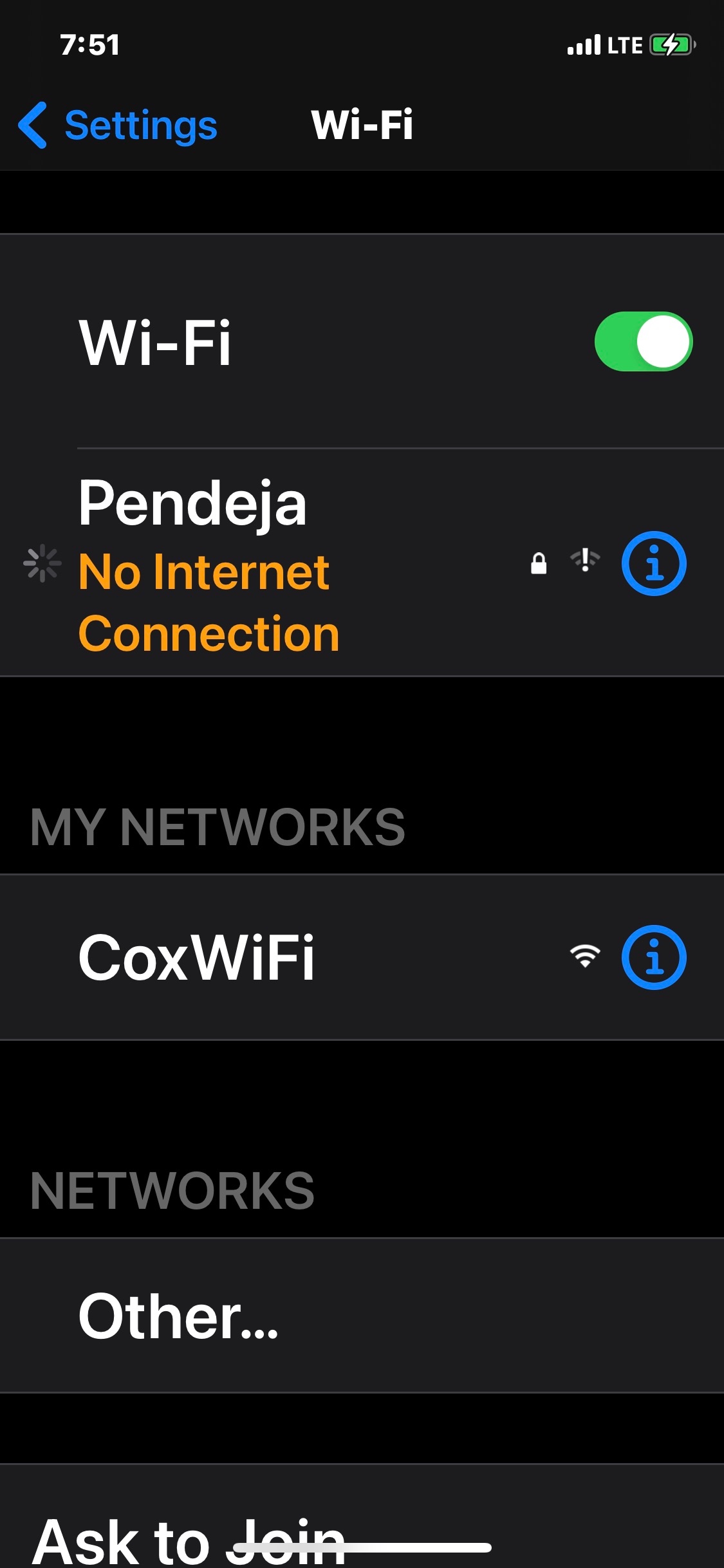Go back to Settings

(119, 126)
